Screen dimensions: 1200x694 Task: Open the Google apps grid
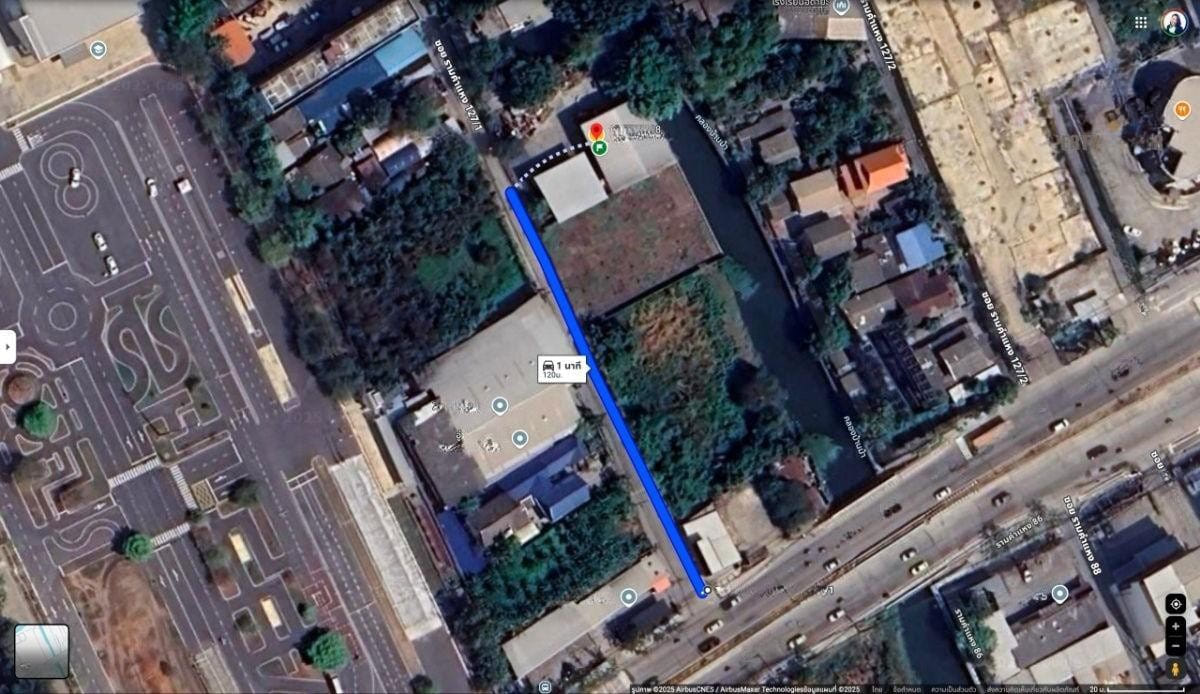tap(1141, 21)
